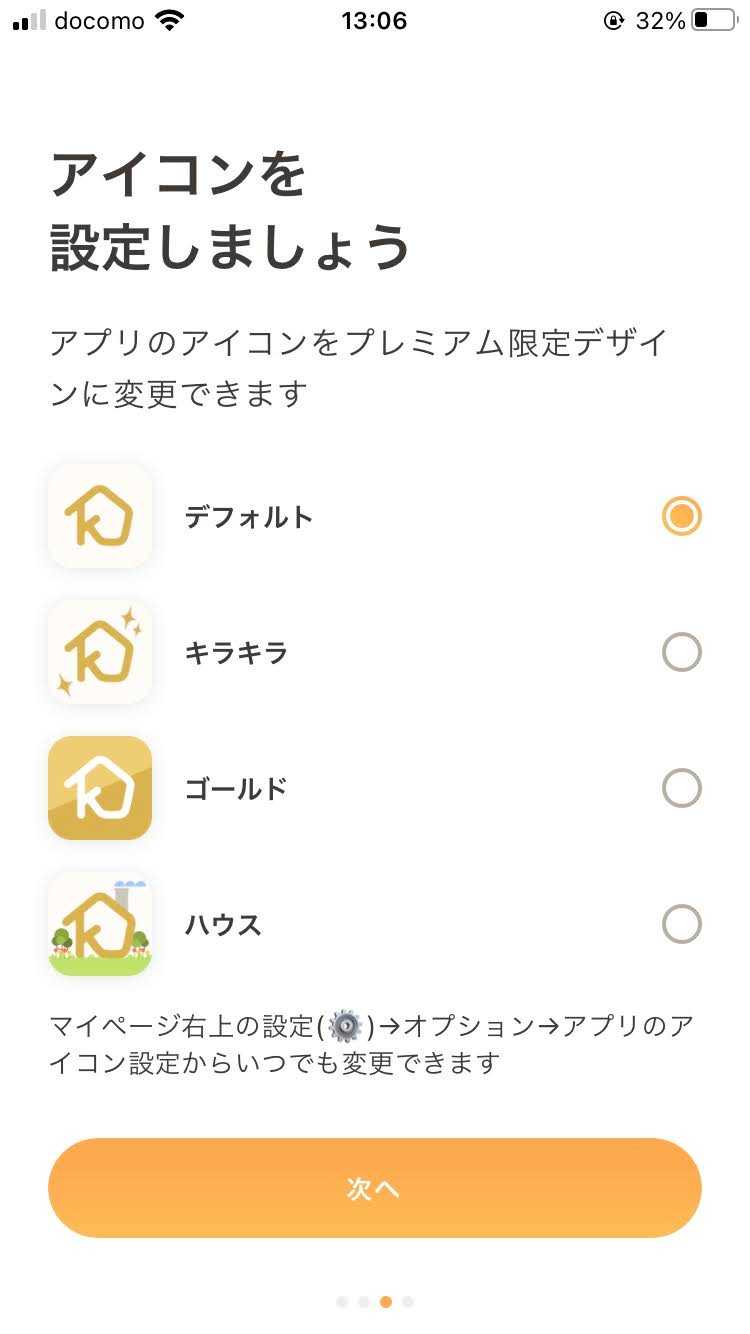Select the デフォルト icon option
This screenshot has height=1334, width=750.
pyautogui.click(x=375, y=516)
